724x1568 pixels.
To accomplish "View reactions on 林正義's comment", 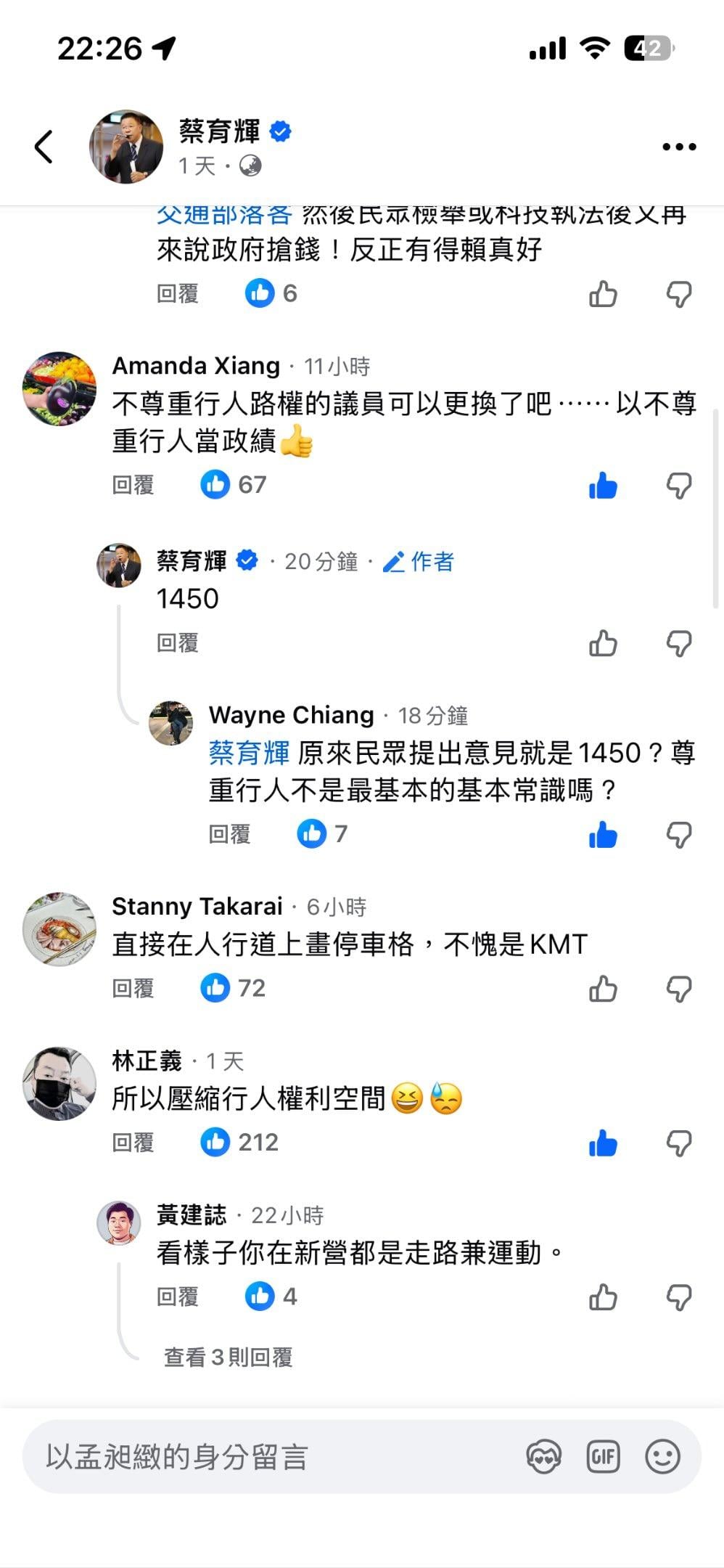I will coord(239,1143).
